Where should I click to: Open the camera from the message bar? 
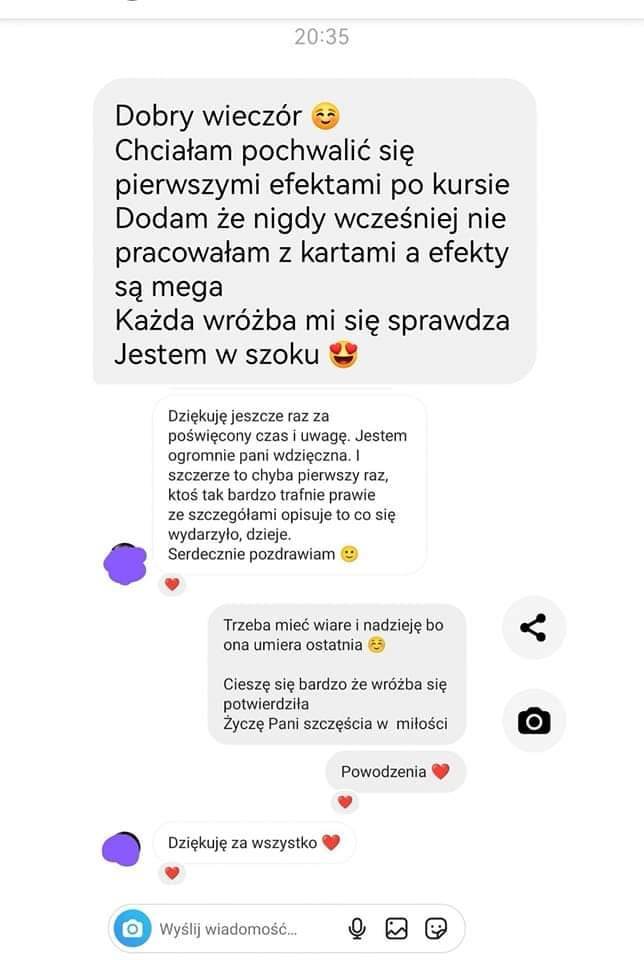tap(131, 929)
